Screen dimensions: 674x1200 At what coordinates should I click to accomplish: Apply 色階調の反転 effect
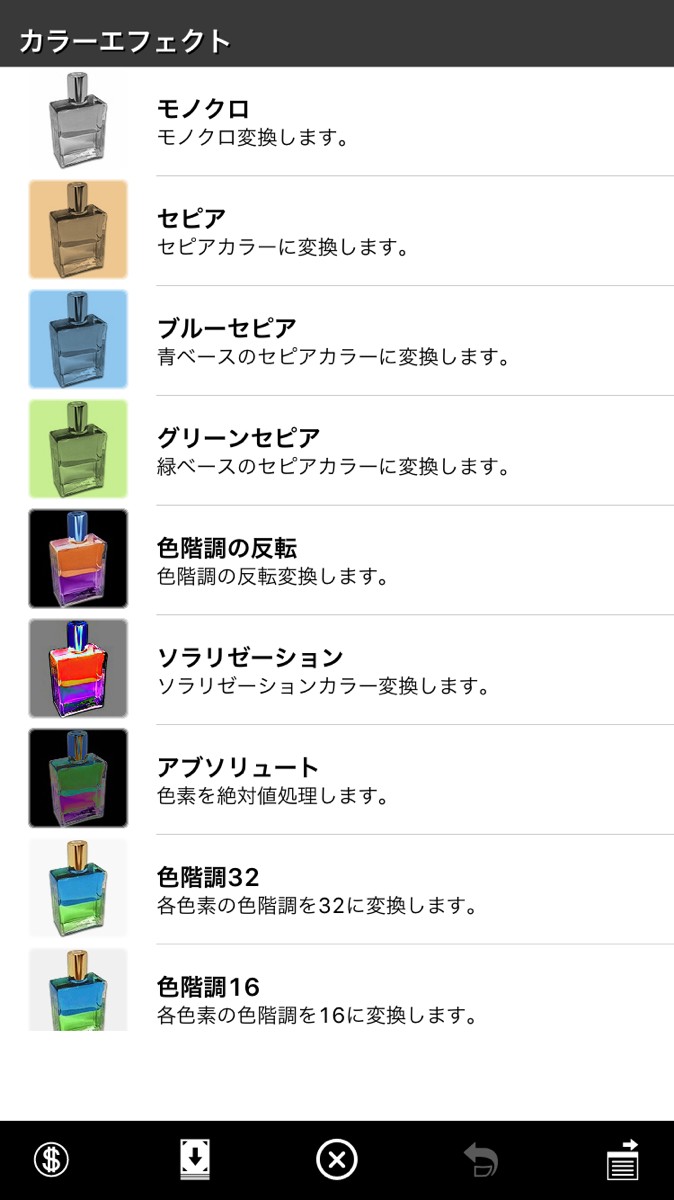tap(337, 561)
